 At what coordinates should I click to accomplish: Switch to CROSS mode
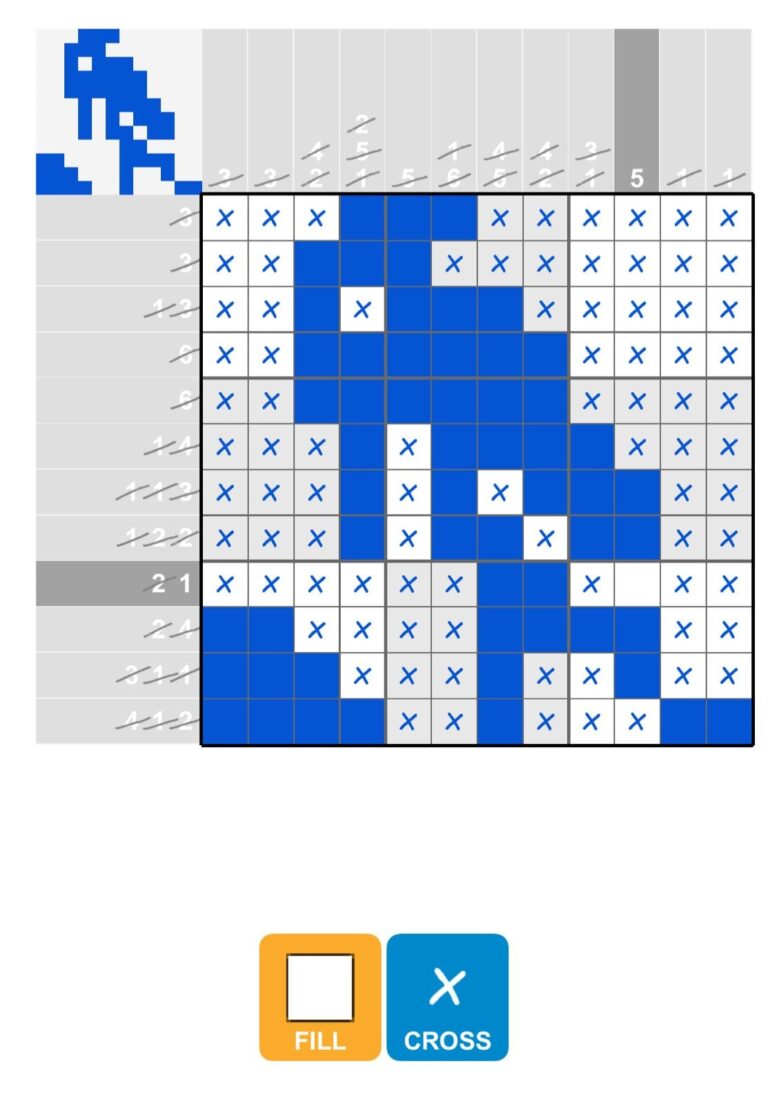pos(447,996)
